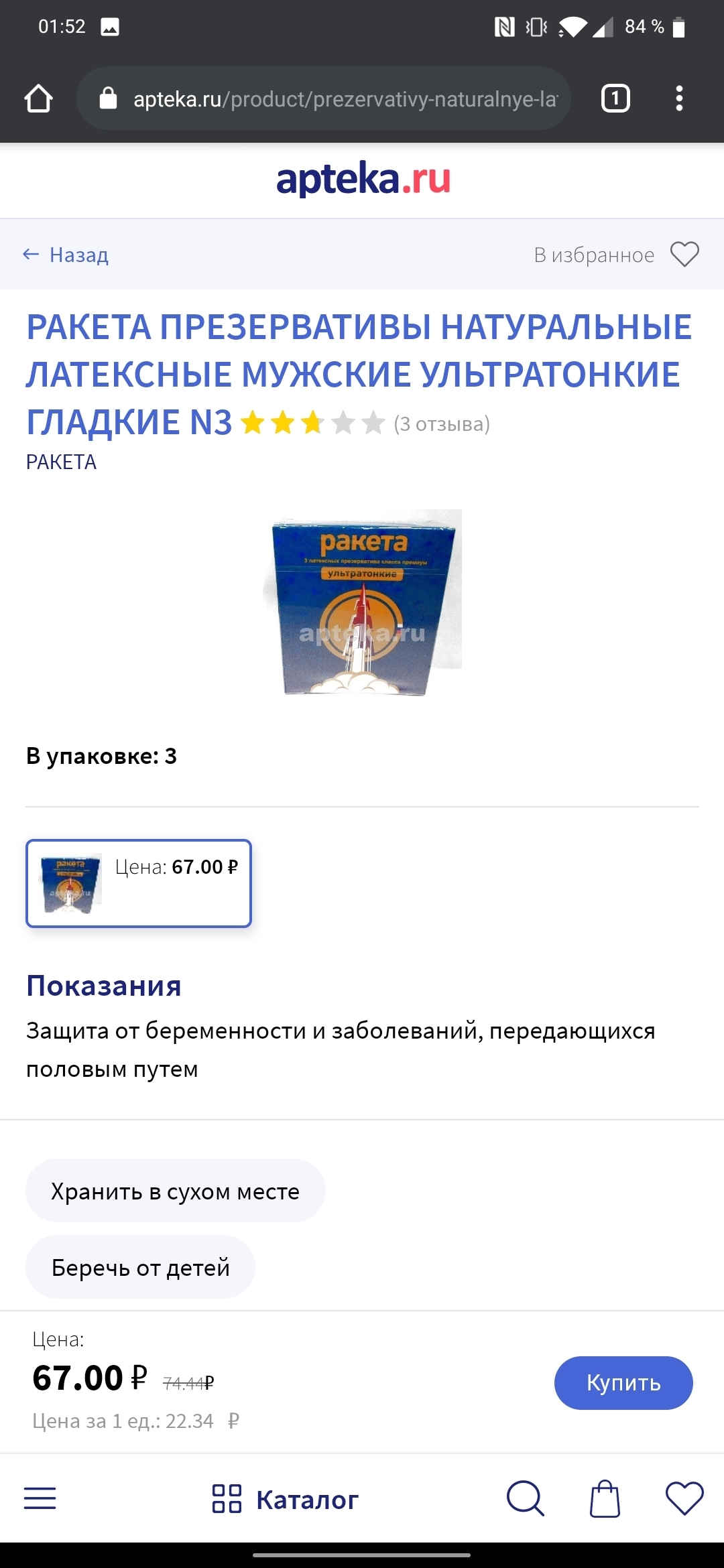Open the Каталог section

point(286,1500)
